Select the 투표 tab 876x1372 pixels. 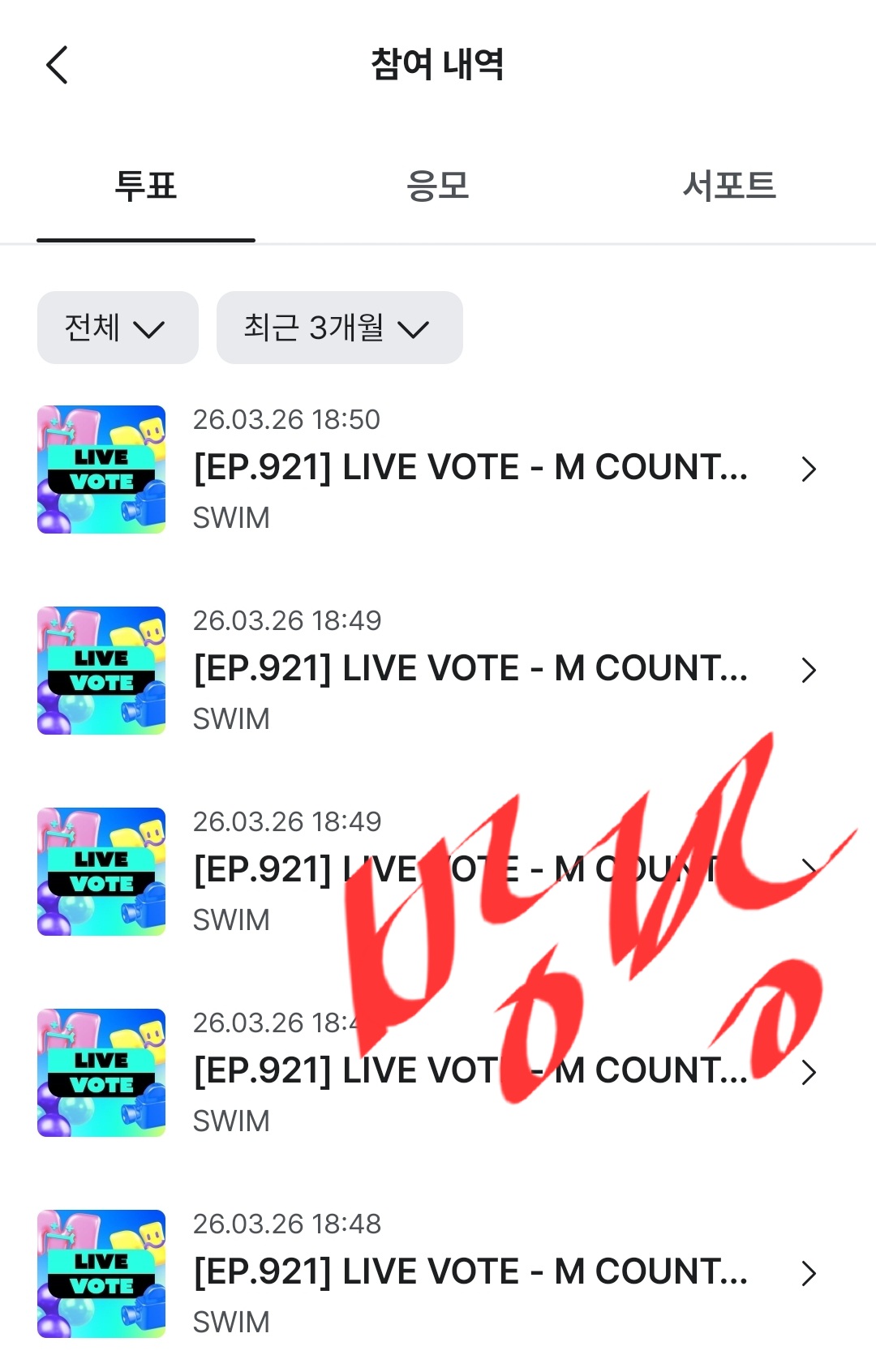click(146, 187)
